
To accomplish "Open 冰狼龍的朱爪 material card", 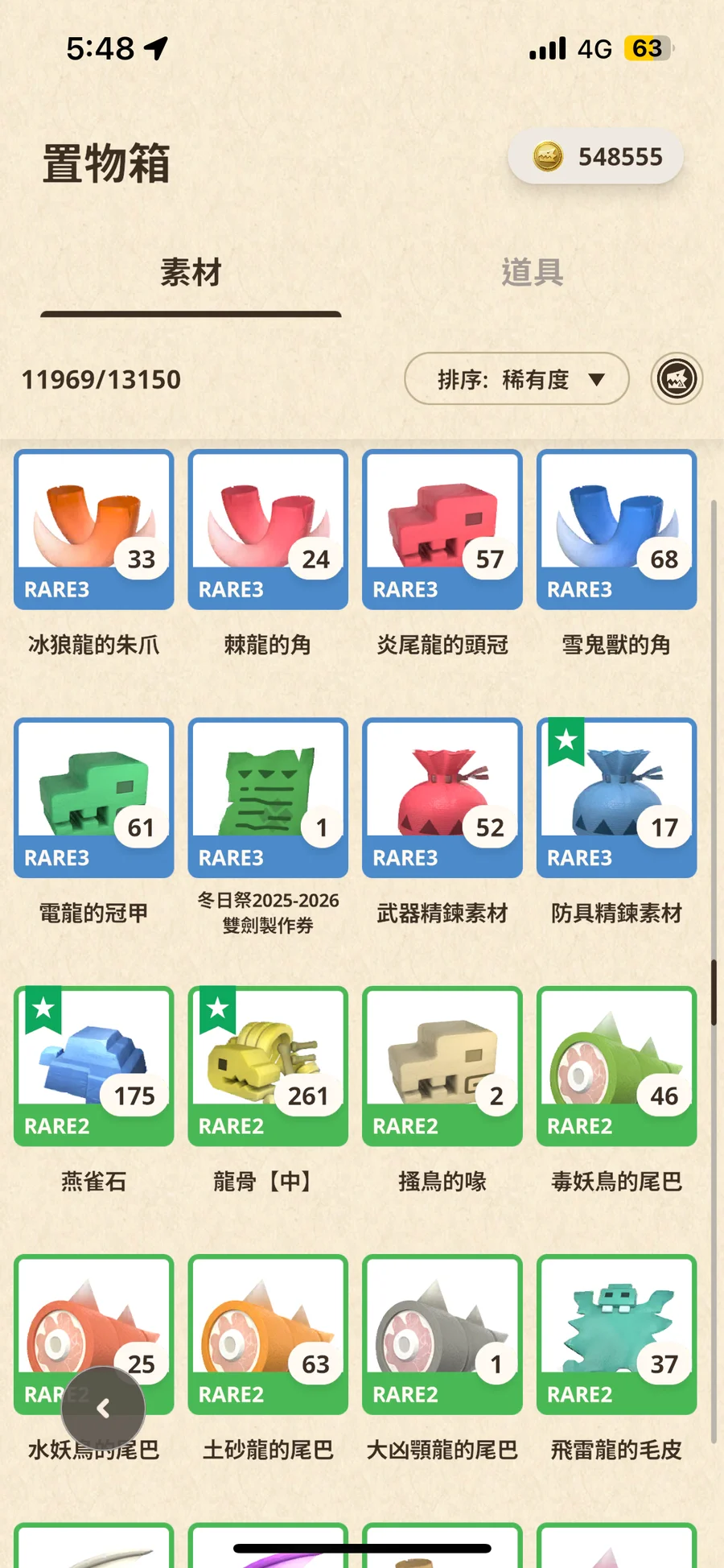I will pyautogui.click(x=94, y=530).
